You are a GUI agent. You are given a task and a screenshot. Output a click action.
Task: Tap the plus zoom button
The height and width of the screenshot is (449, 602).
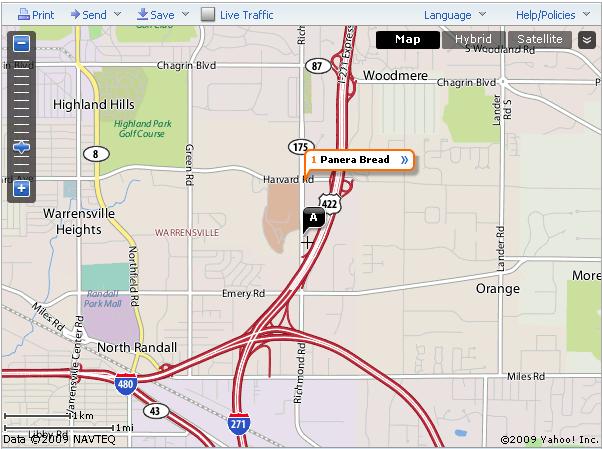[22, 188]
